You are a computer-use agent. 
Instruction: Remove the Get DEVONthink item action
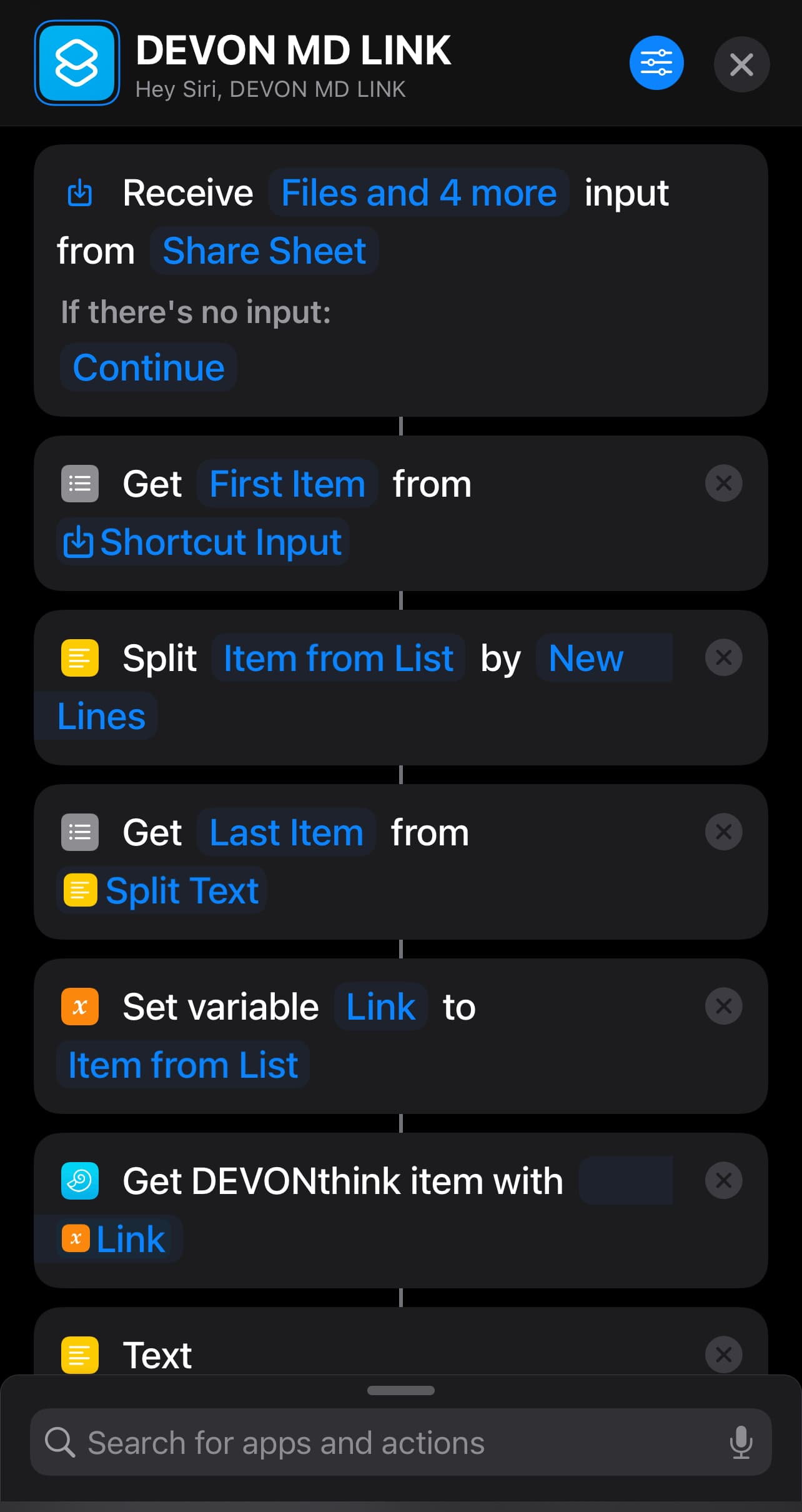(x=723, y=1180)
